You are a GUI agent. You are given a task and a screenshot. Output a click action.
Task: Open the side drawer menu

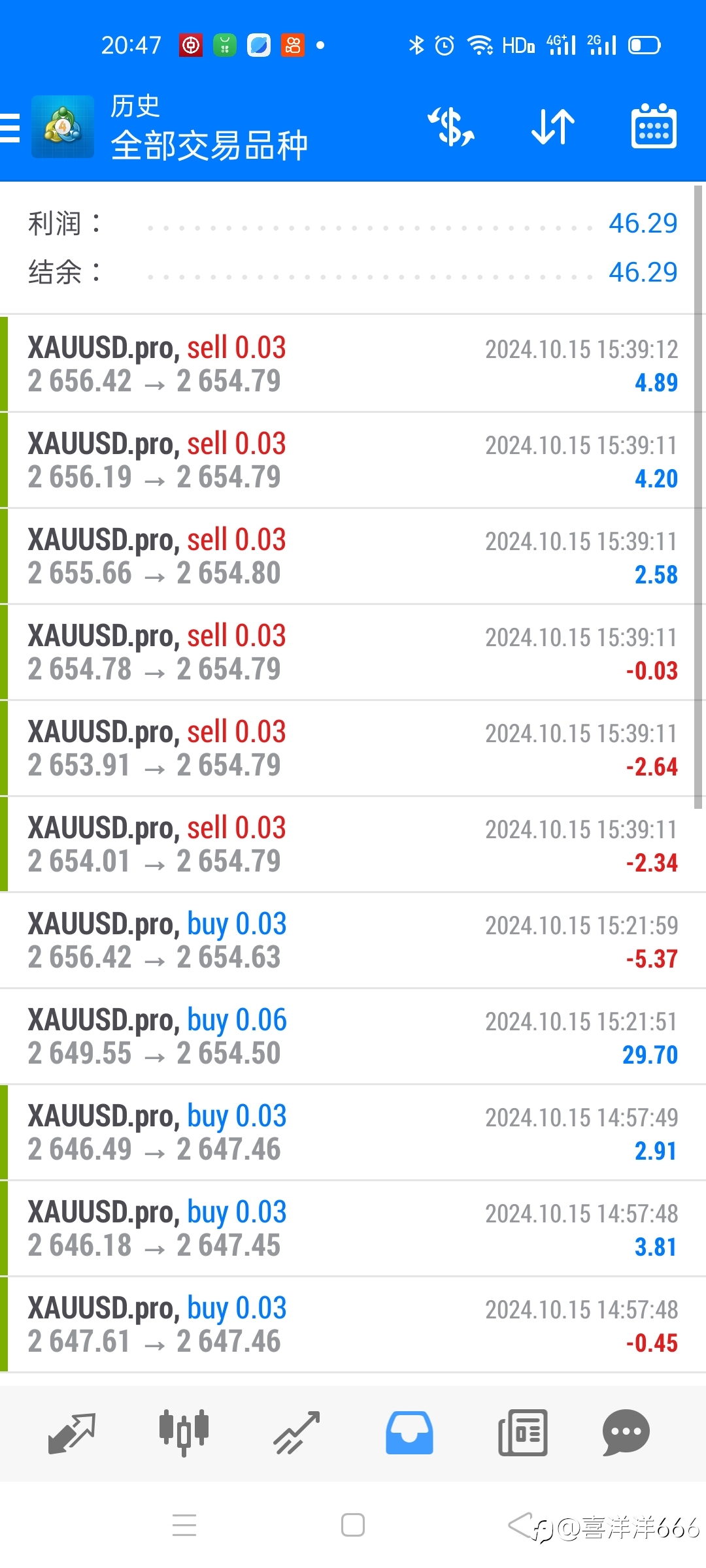pos(10,127)
